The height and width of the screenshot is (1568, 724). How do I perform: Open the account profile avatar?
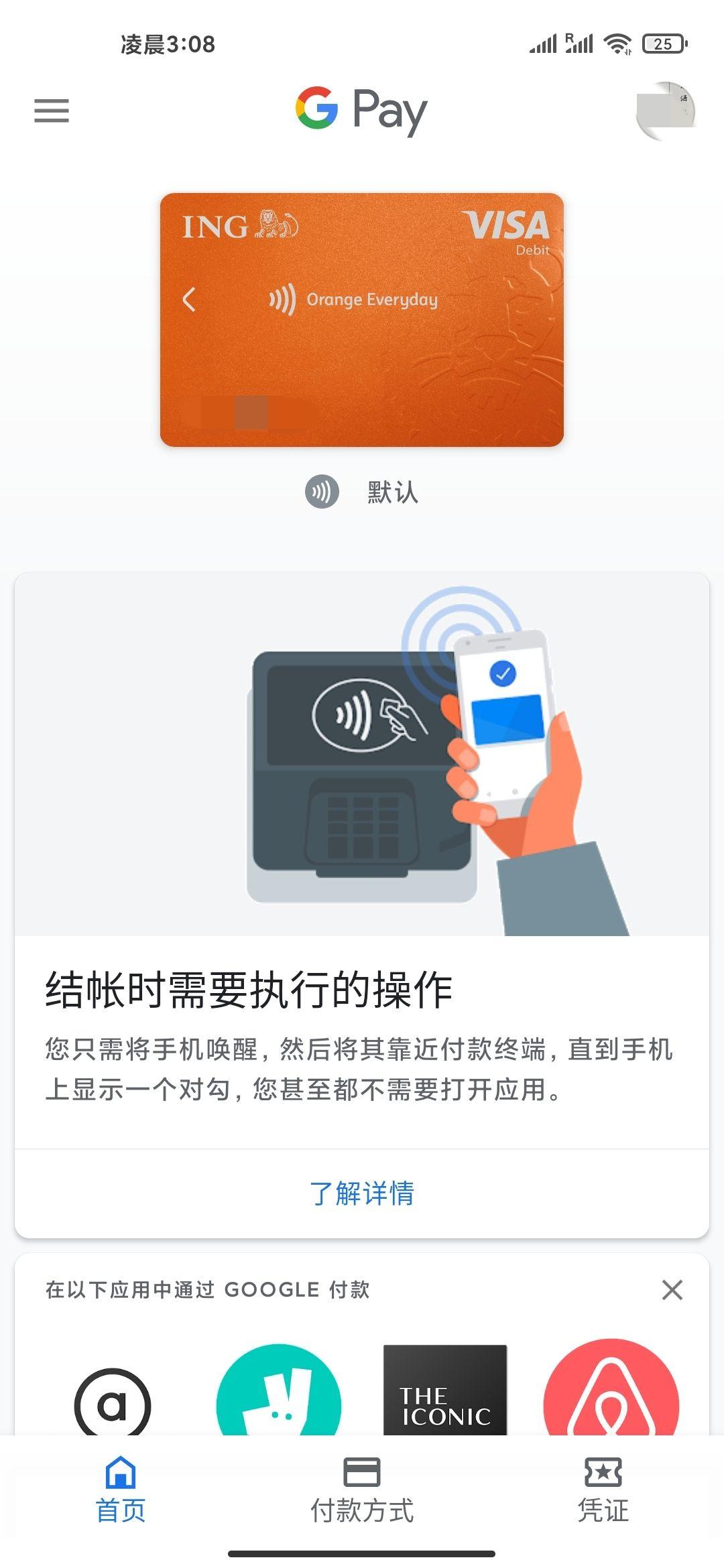[665, 111]
